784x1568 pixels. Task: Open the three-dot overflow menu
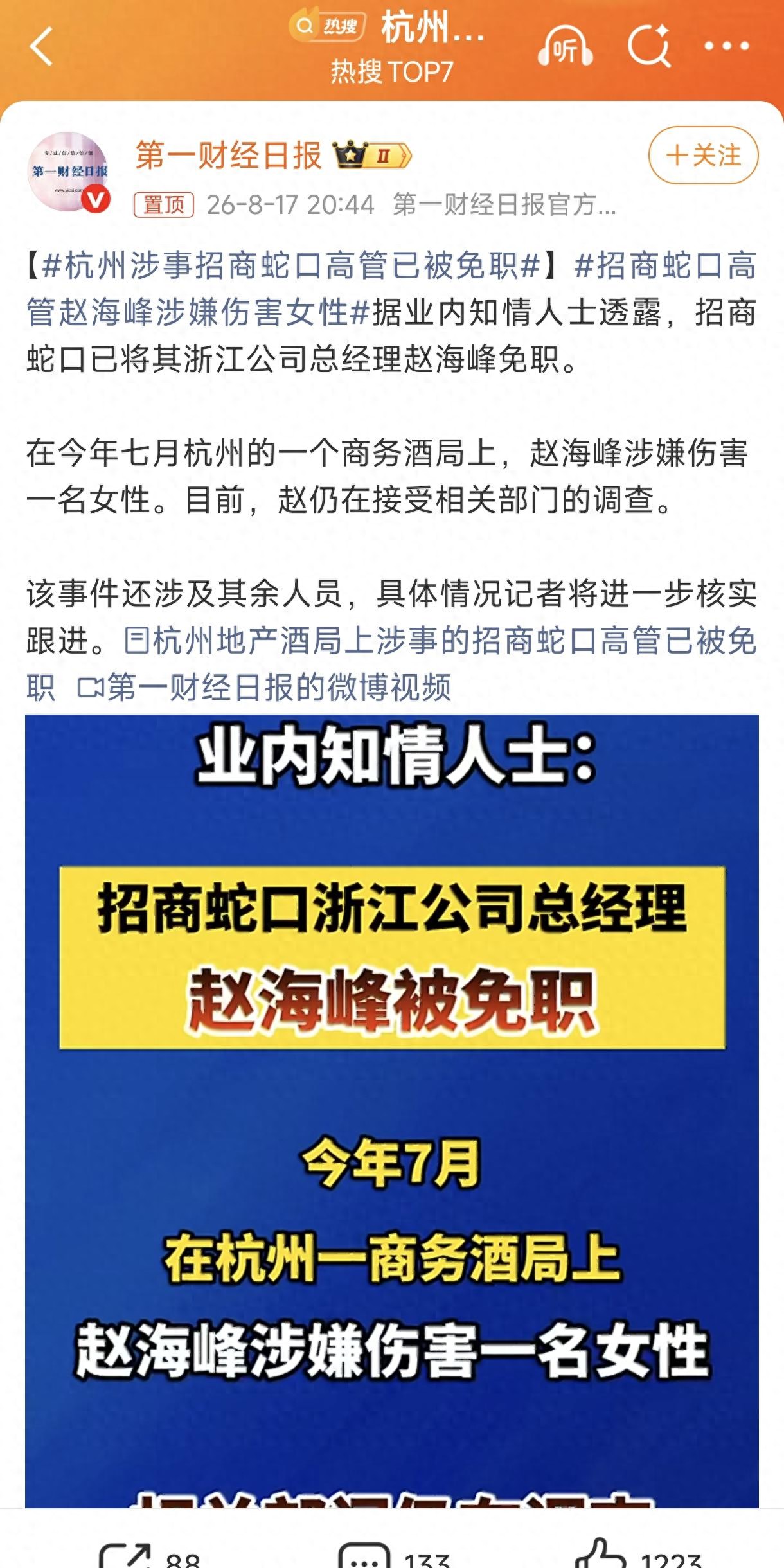click(727, 46)
